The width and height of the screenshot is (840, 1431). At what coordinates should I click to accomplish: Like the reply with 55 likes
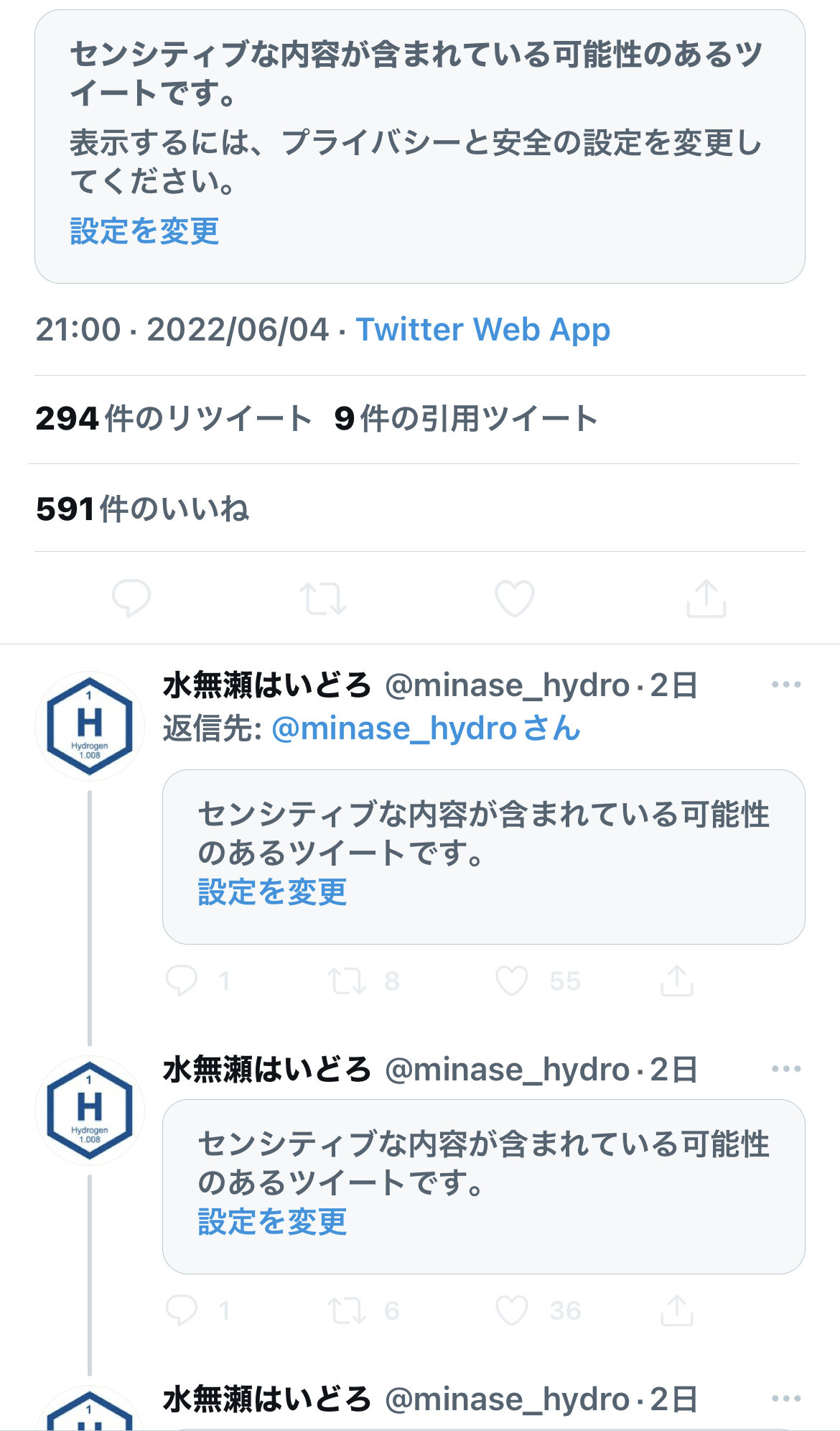pyautogui.click(x=512, y=981)
